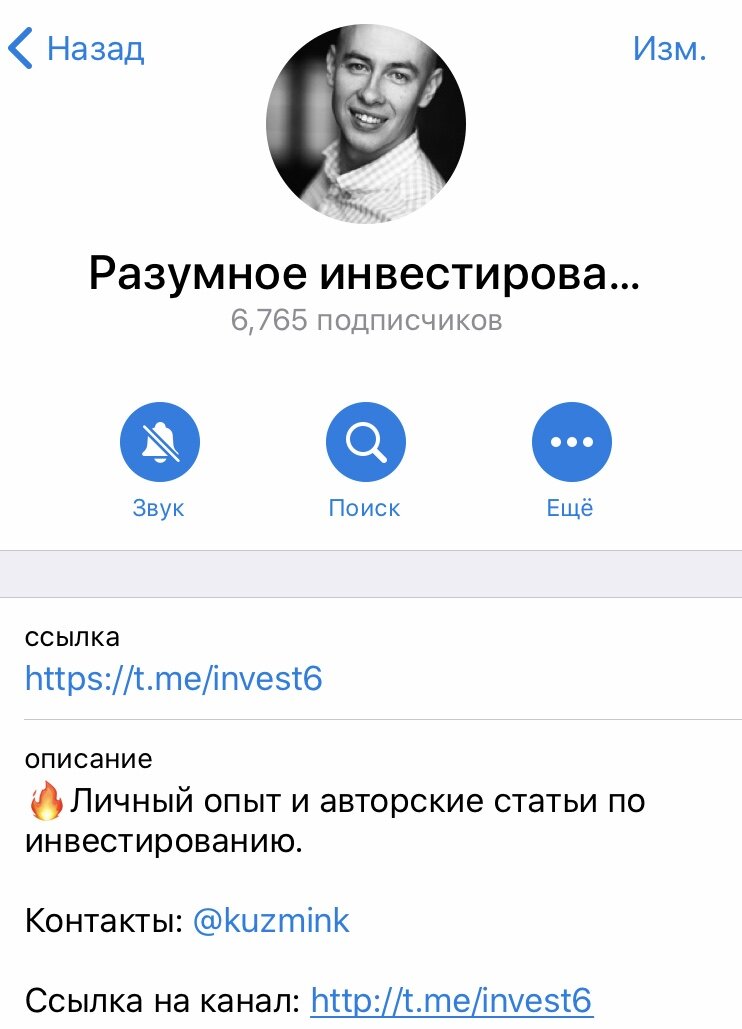
Task: Open the link https://t.me/invest6 under ссылка
Action: [x=175, y=676]
